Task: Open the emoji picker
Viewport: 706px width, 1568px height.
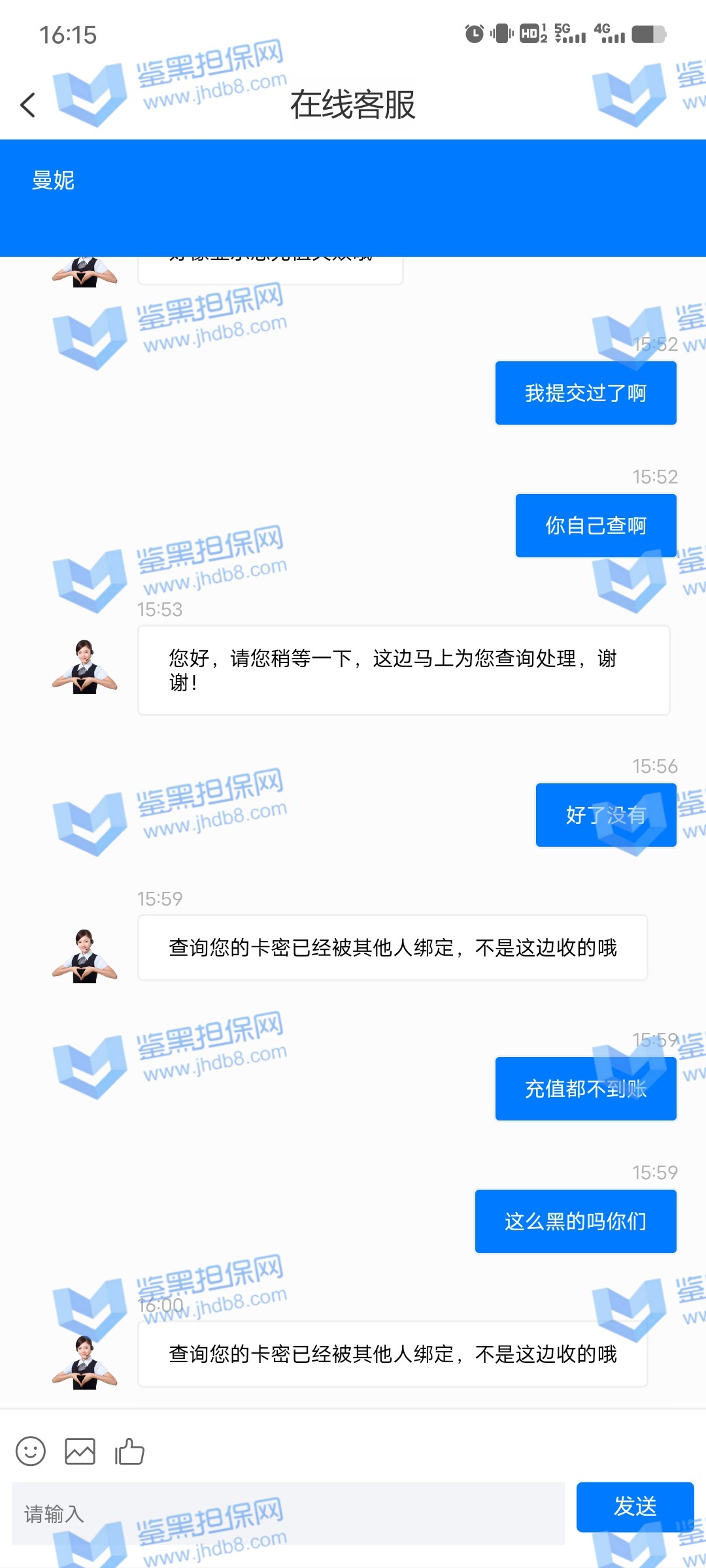Action: click(31, 1451)
